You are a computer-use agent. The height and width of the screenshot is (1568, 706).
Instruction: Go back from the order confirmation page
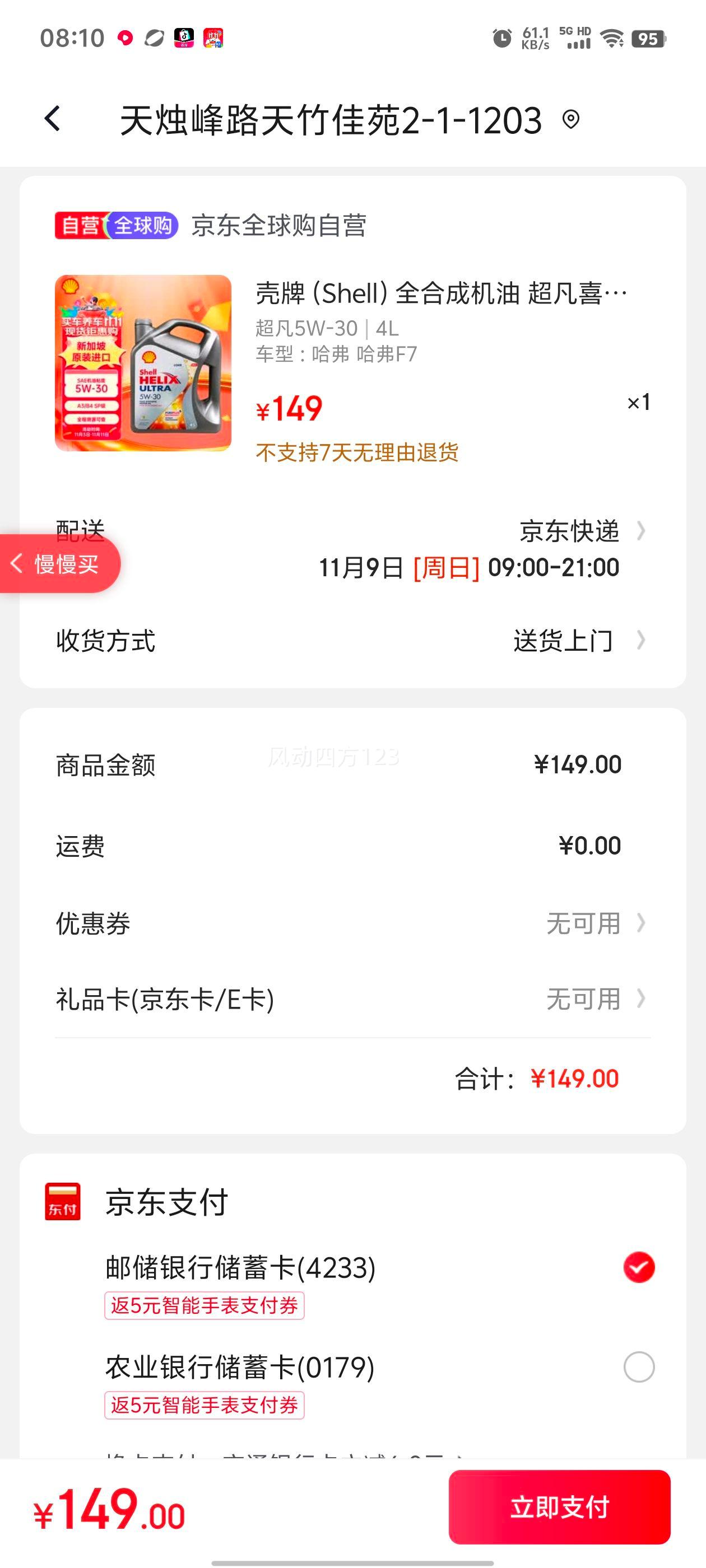click(x=53, y=119)
